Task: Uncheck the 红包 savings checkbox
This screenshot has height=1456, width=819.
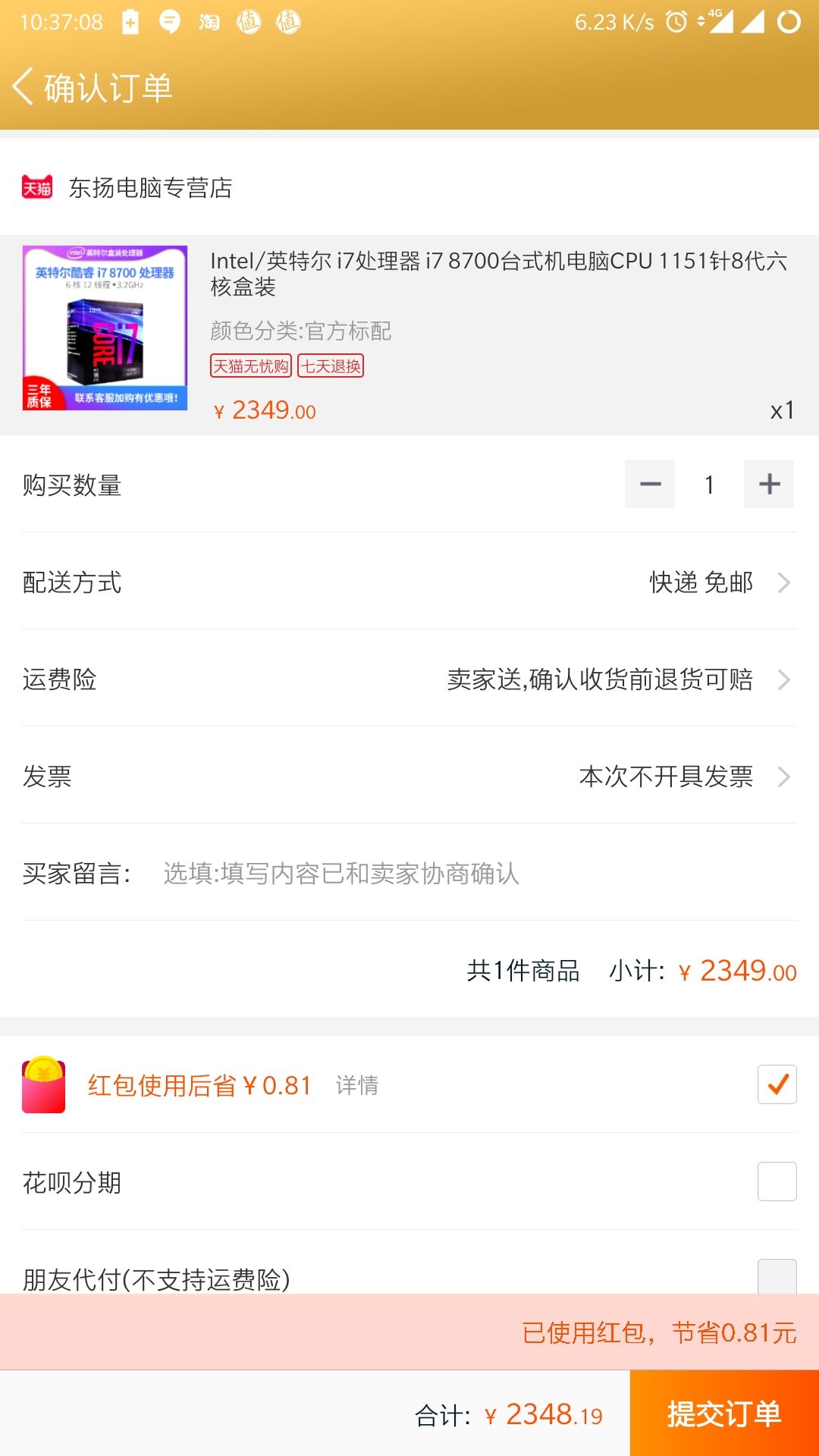Action: (777, 1084)
